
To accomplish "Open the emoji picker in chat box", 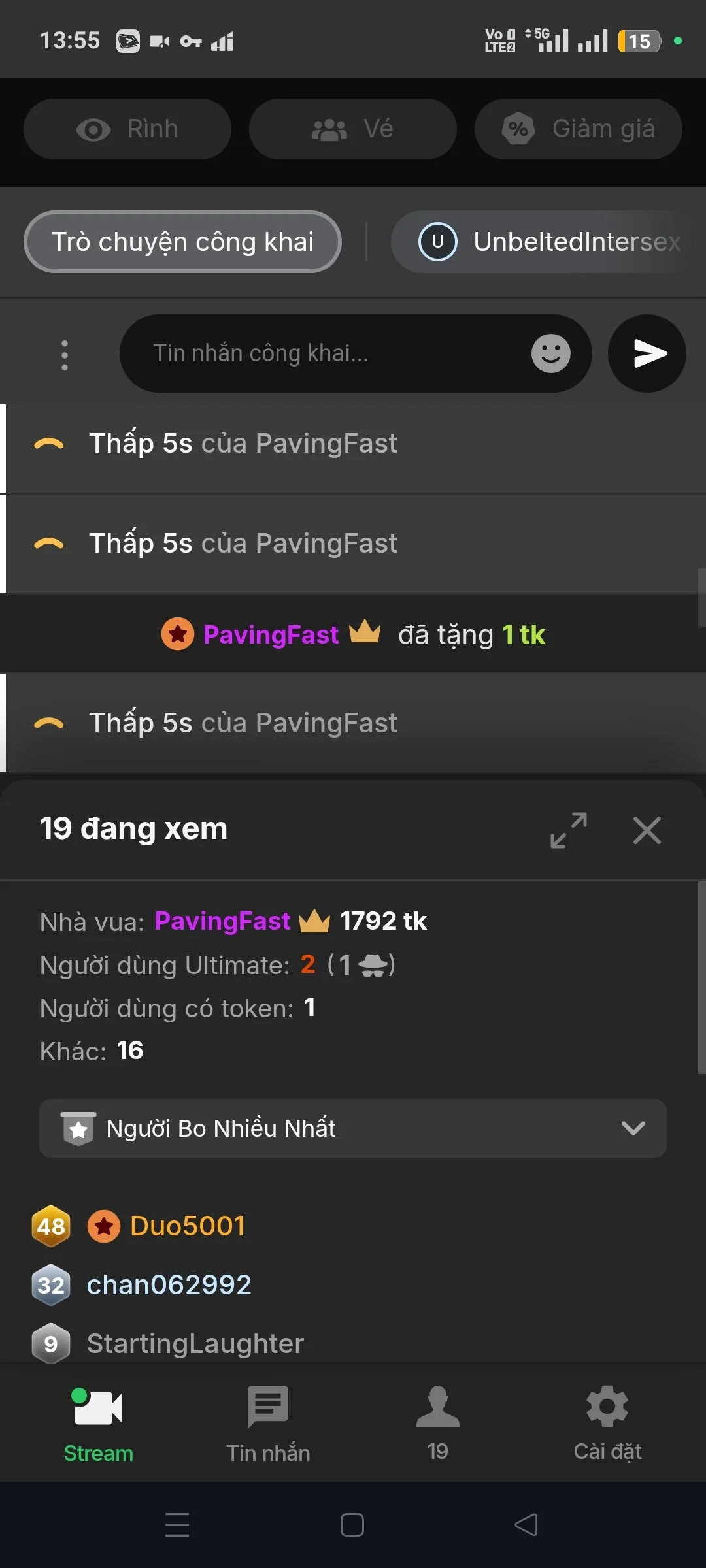I will (x=550, y=353).
